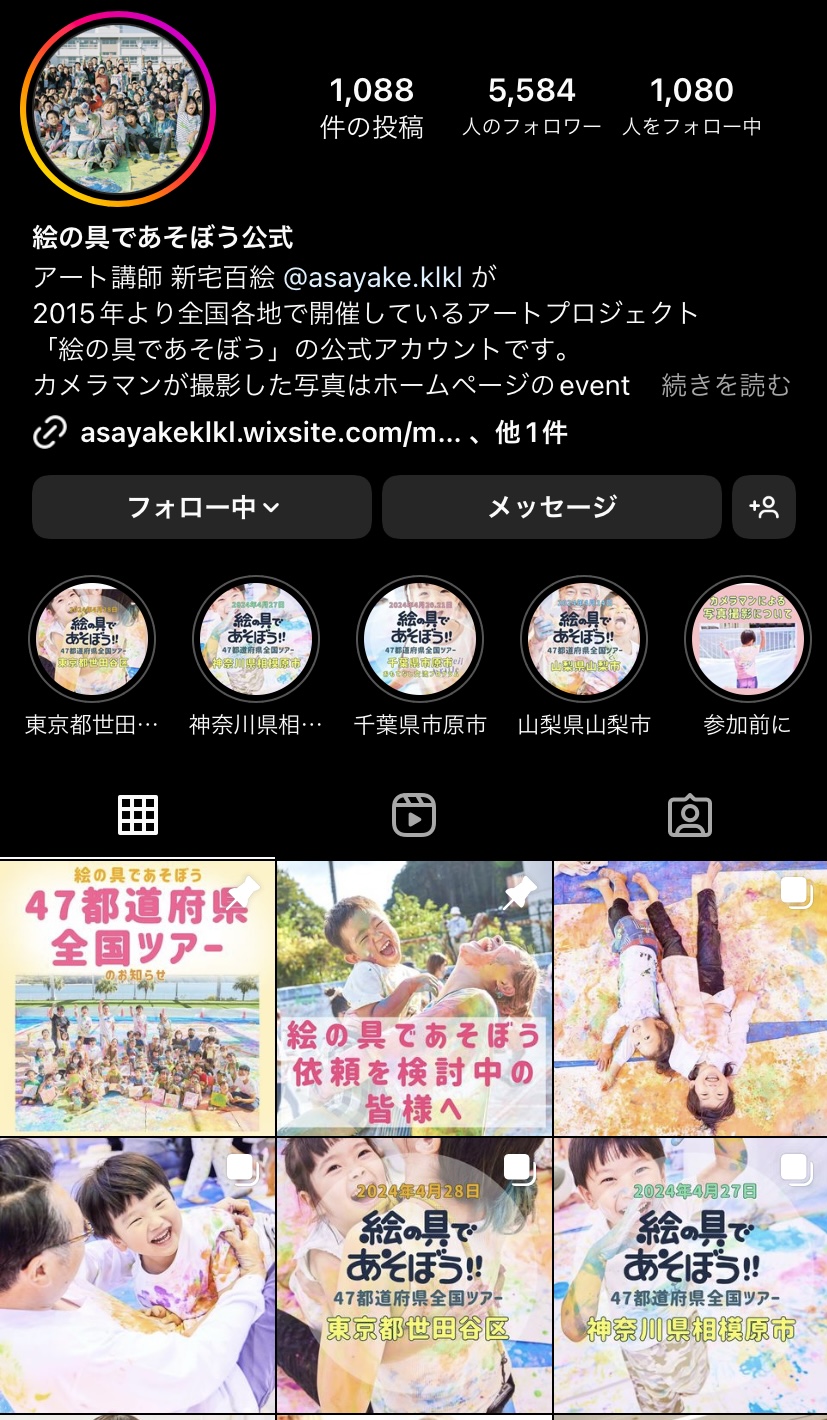Tap the add-person suggestions icon

[764, 507]
